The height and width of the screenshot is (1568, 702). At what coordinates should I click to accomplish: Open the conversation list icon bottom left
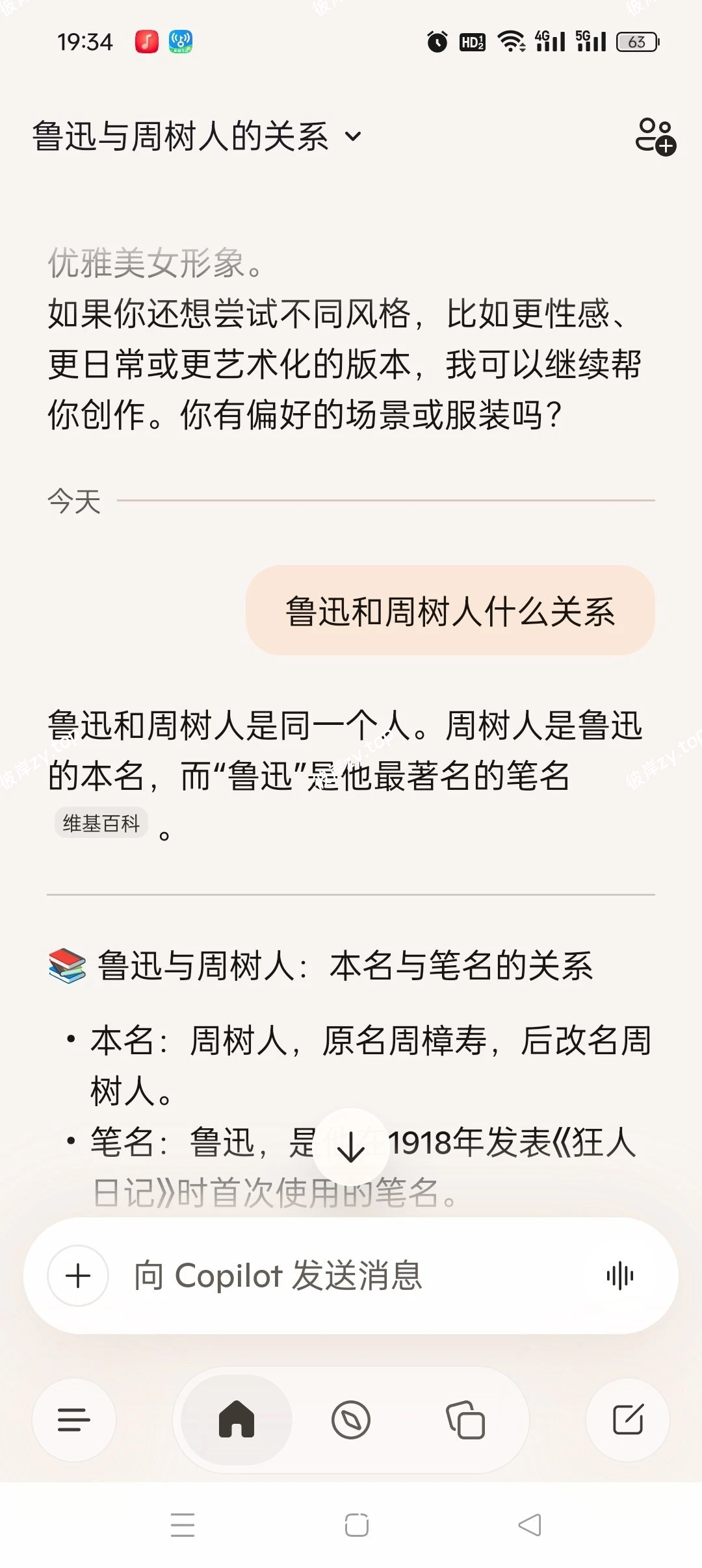point(74,1420)
